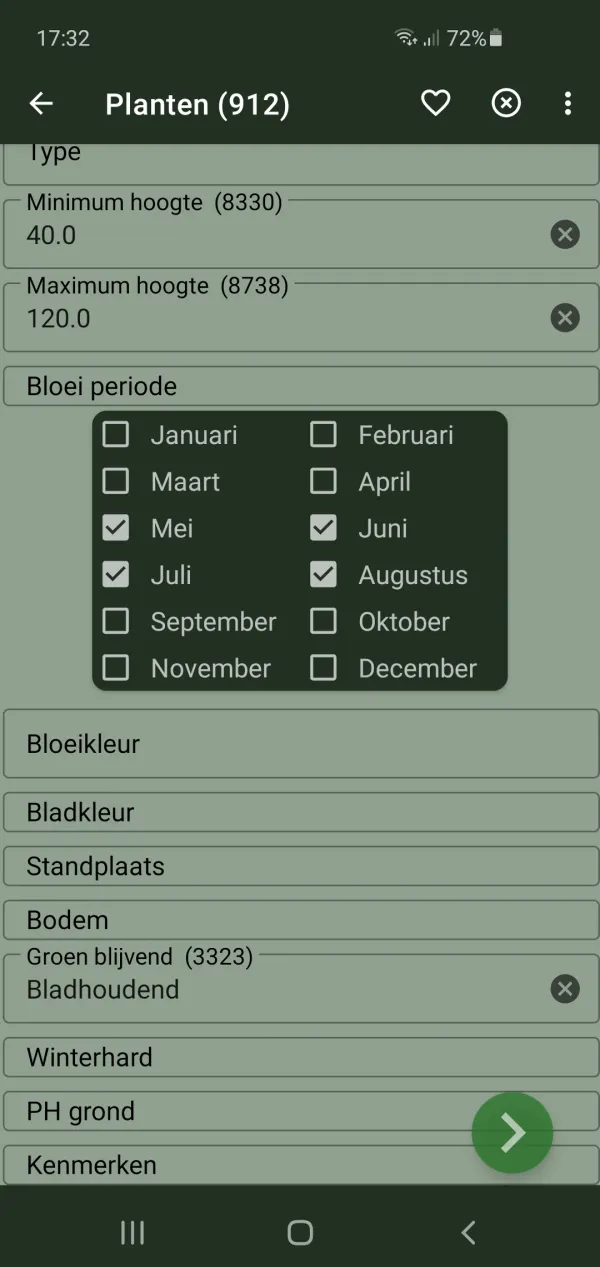The image size is (600, 1267).
Task: Open recent apps from the navigation bar
Action: tap(132, 1233)
